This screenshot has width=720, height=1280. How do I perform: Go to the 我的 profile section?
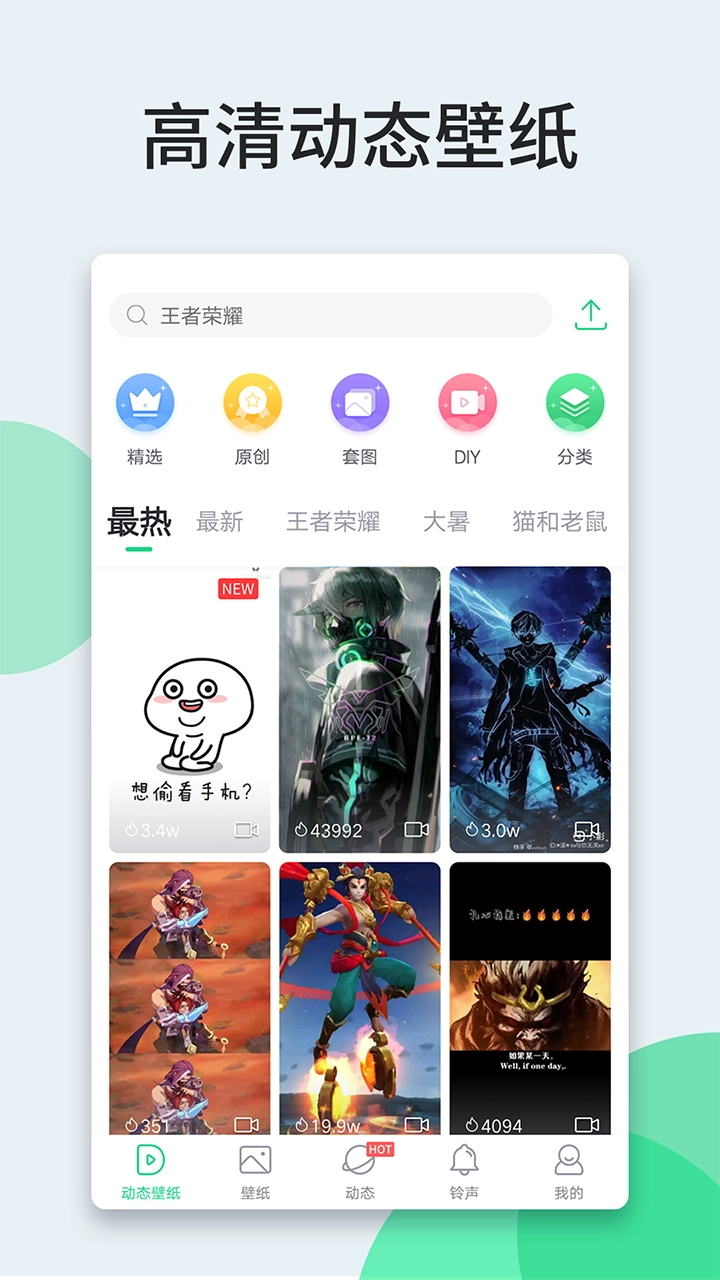tap(569, 1168)
